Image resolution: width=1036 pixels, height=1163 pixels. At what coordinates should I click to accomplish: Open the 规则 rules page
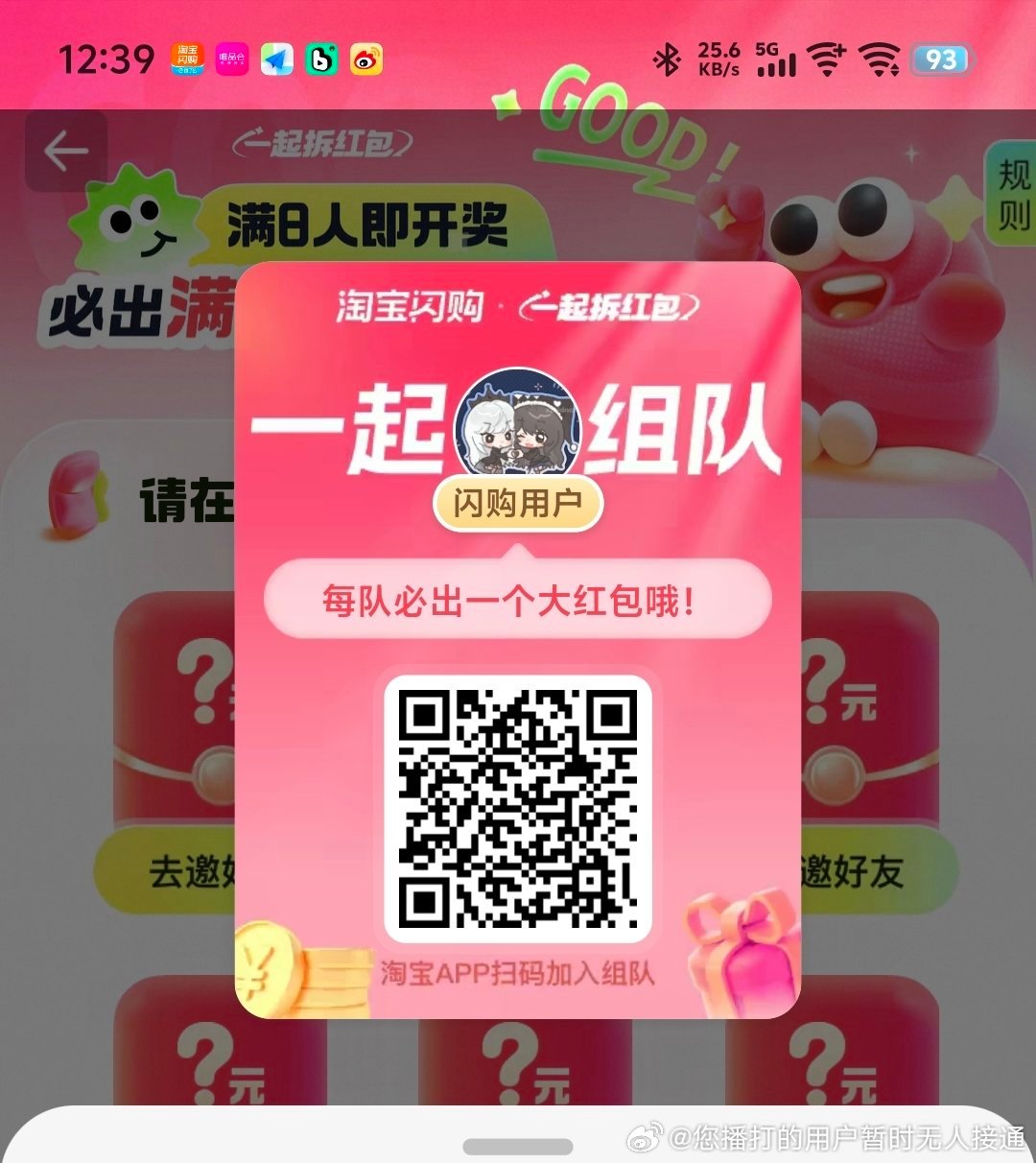pos(1012,194)
